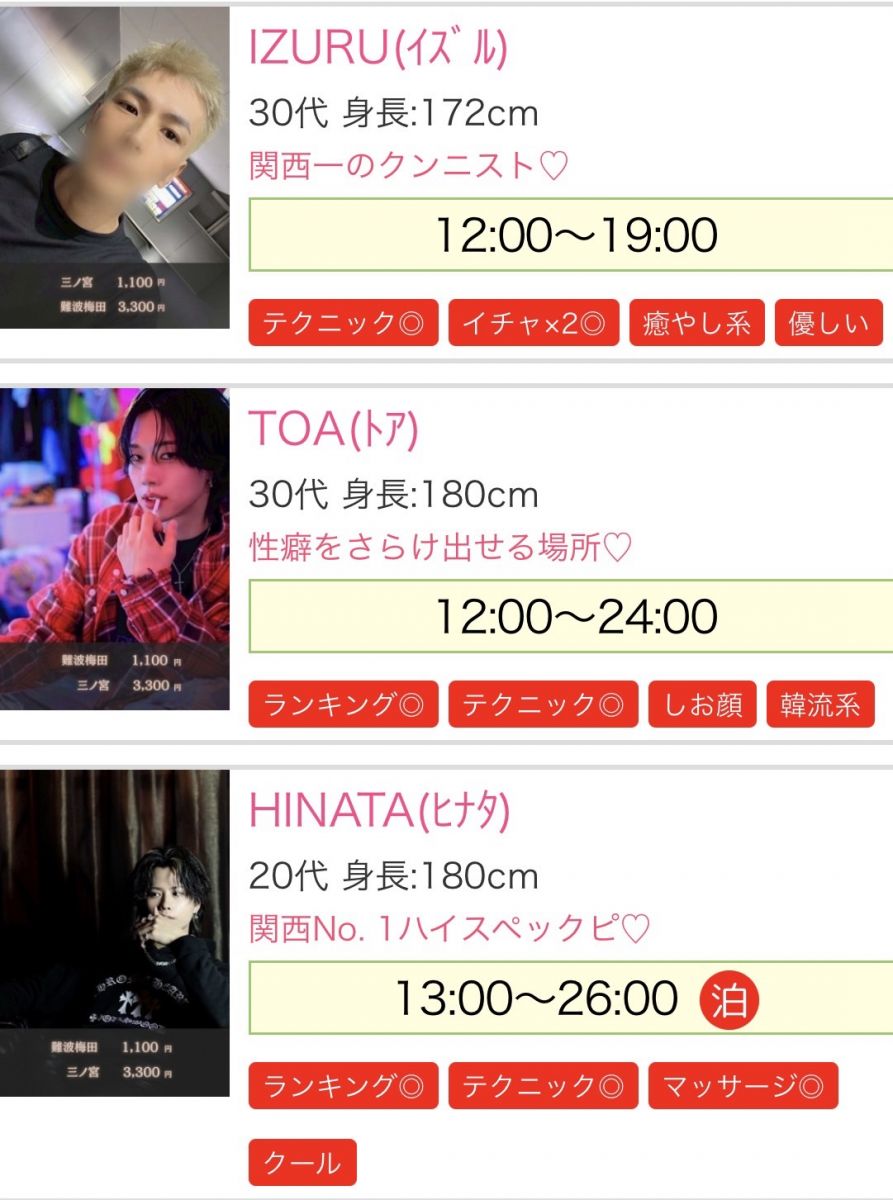Choose the しお顔 tag
The image size is (893, 1200).
[x=702, y=705]
